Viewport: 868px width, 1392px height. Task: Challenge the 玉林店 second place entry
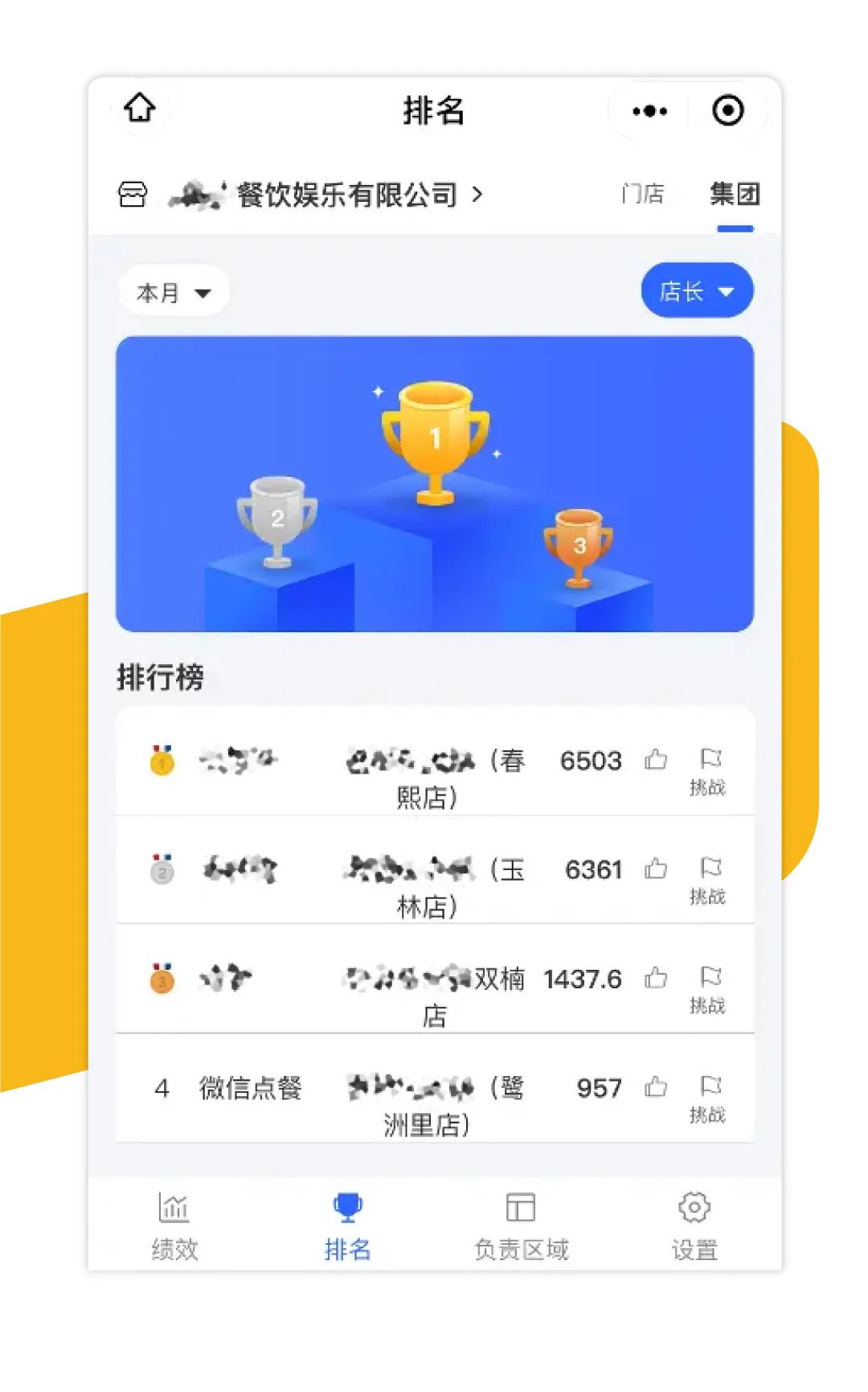click(x=708, y=880)
